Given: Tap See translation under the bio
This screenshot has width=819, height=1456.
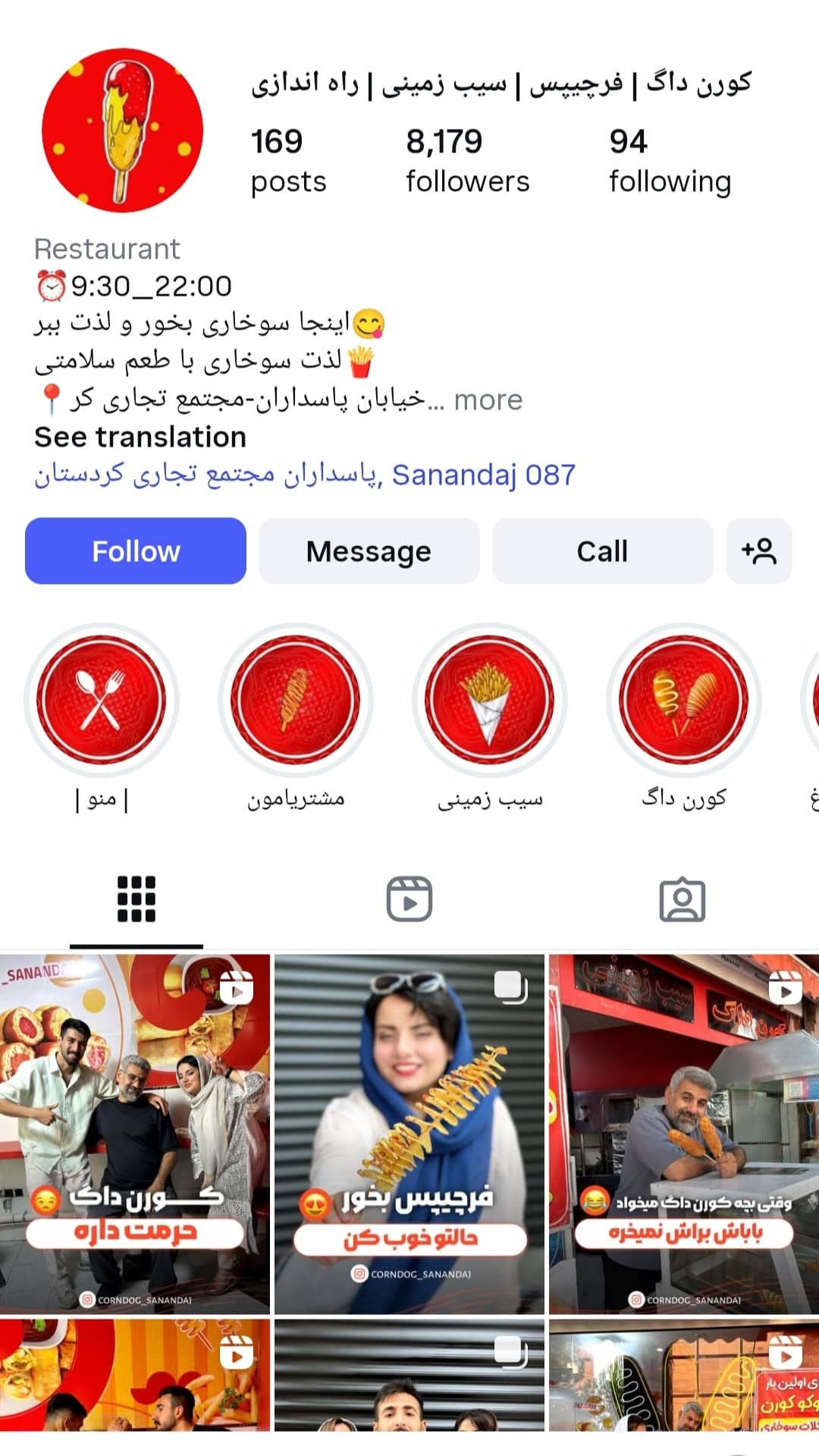Looking at the screenshot, I should (140, 438).
